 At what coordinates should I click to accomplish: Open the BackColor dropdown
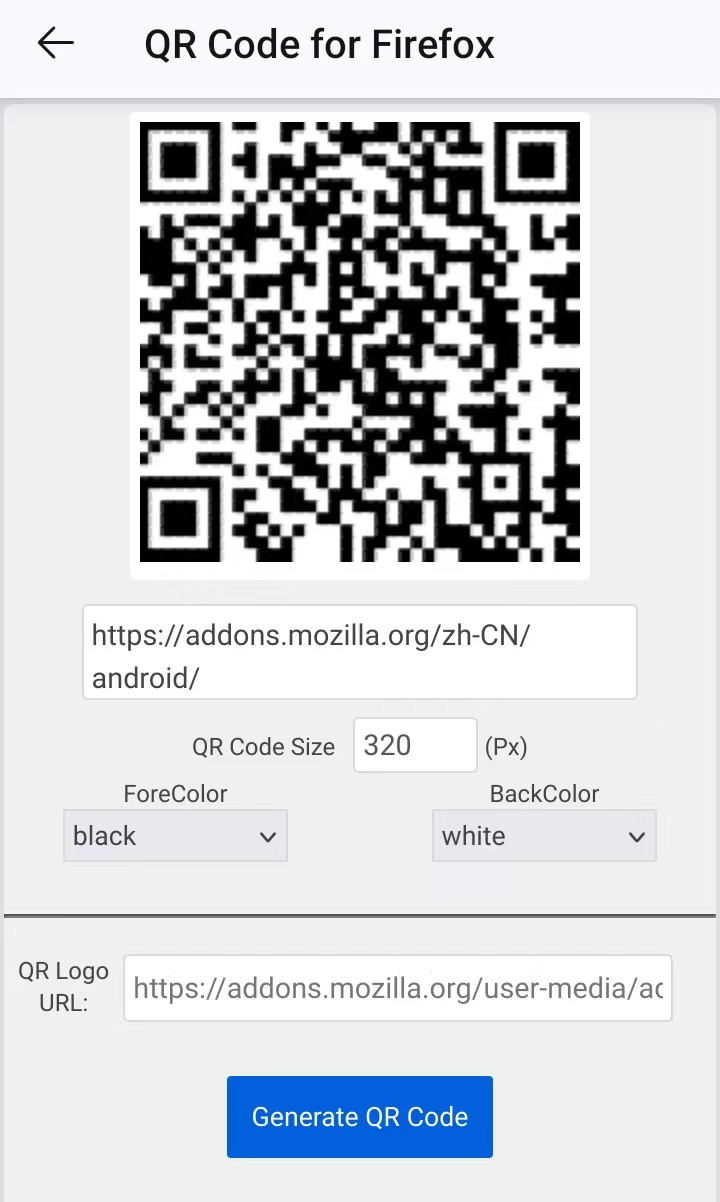[x=544, y=836]
